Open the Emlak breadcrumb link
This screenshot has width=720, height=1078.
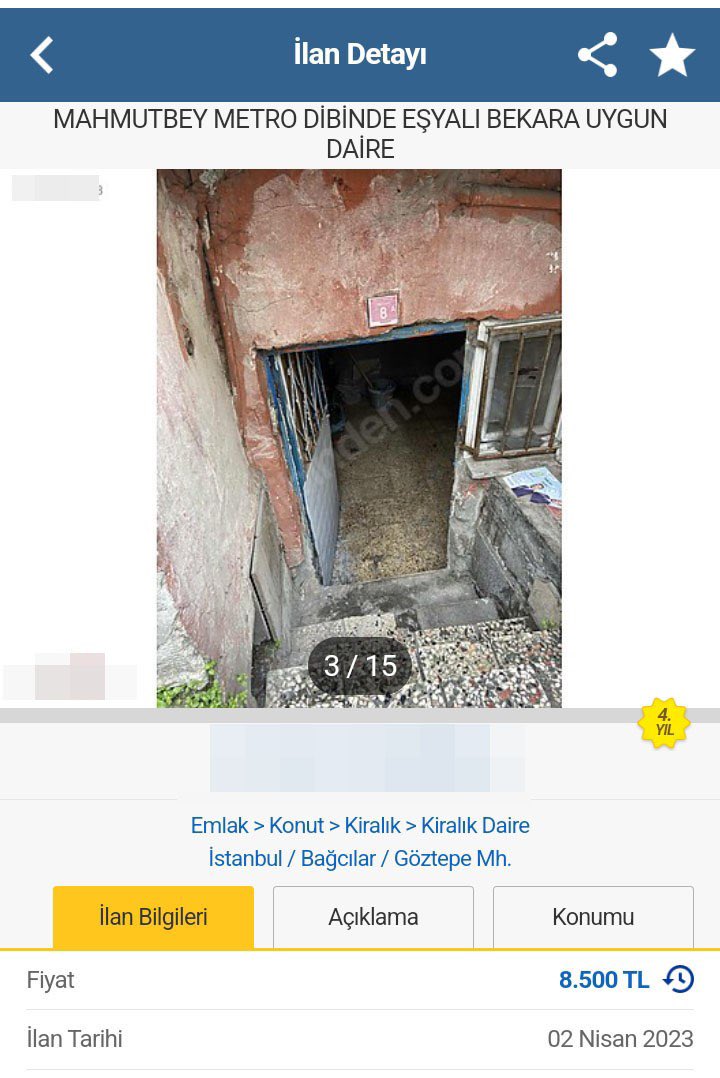click(x=219, y=825)
